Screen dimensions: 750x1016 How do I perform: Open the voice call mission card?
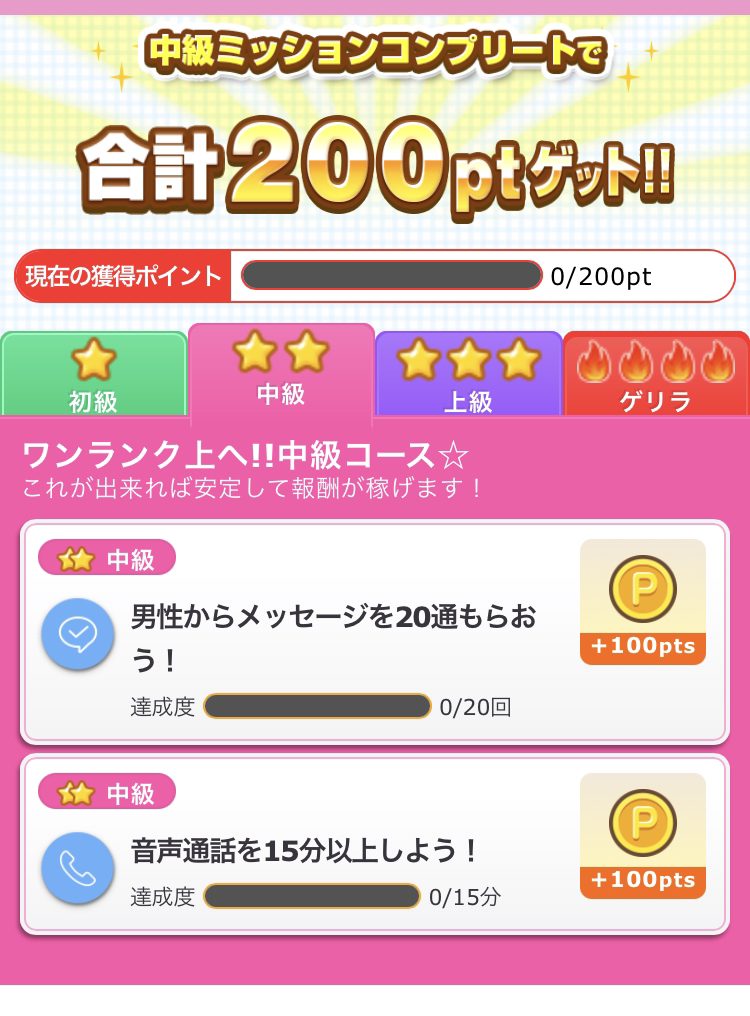coord(375,848)
